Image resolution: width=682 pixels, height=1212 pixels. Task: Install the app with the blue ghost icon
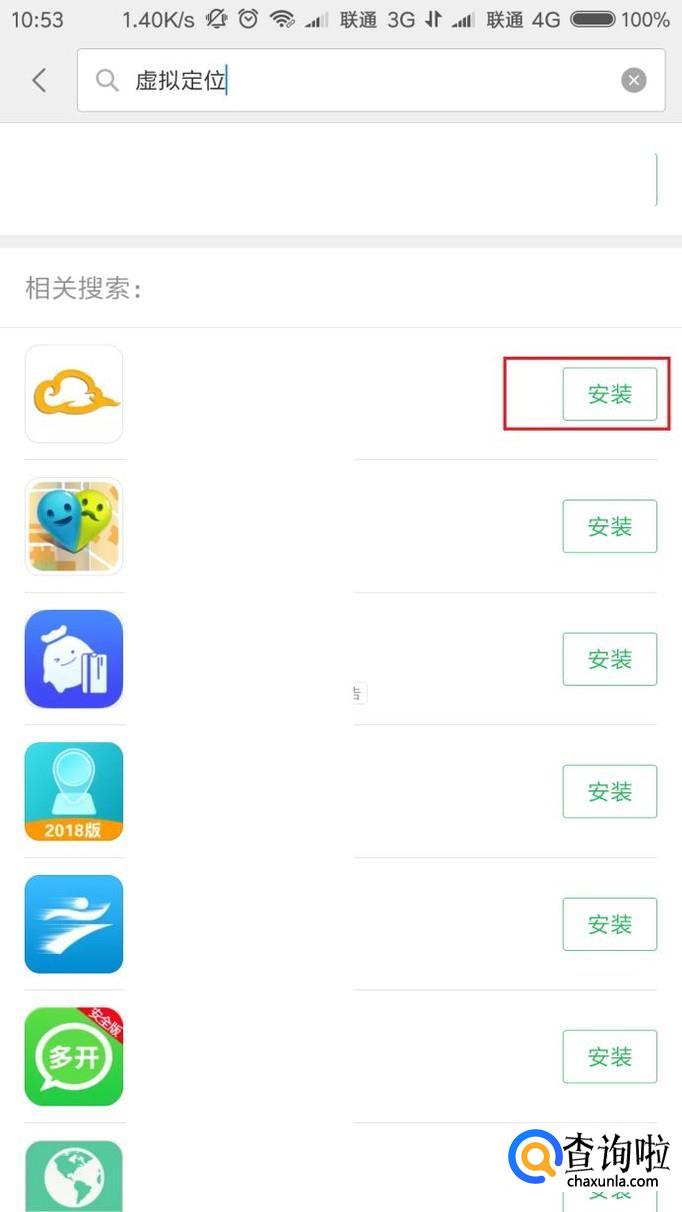tap(610, 659)
